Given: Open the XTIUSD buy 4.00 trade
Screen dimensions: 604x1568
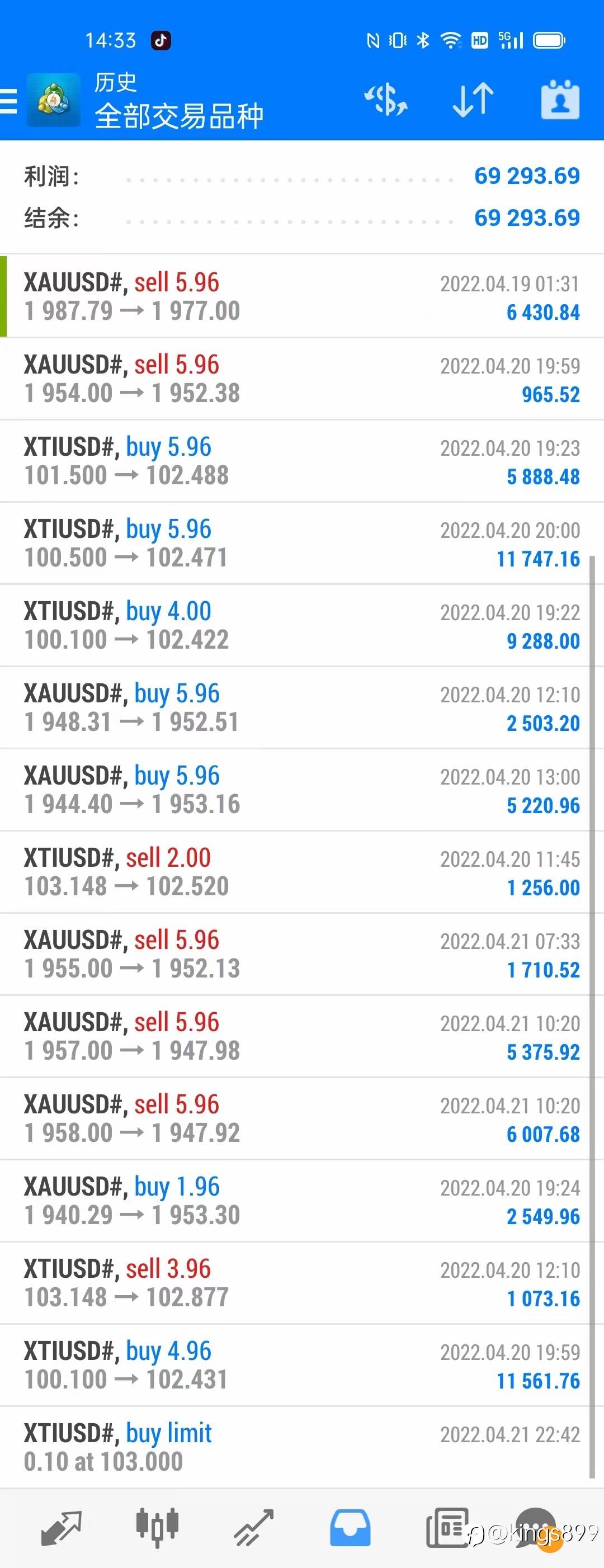Looking at the screenshot, I should 302,625.
